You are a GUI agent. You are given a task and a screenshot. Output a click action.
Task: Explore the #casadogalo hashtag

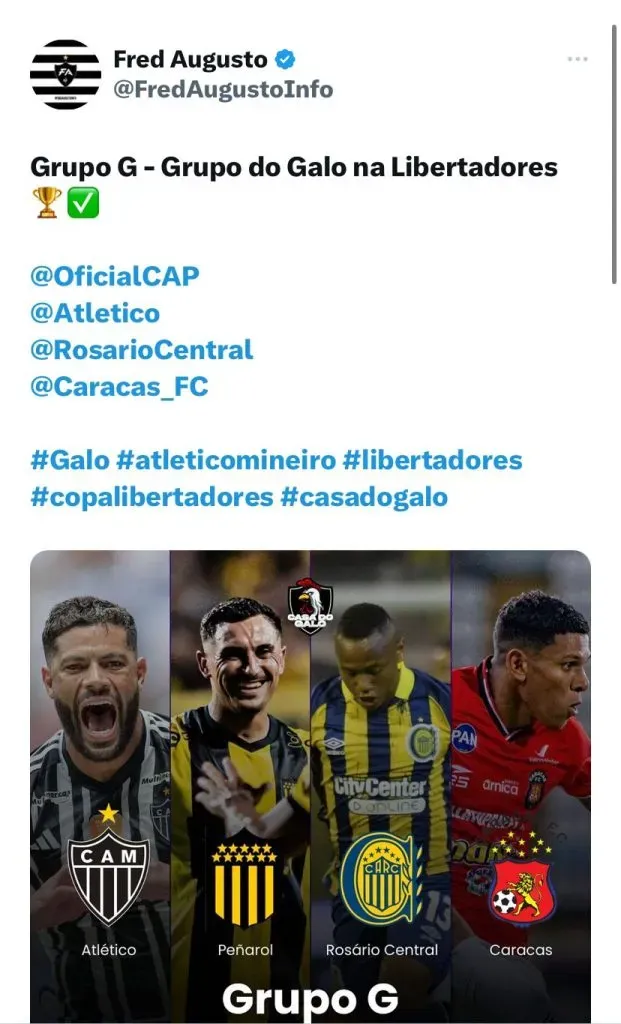coord(364,497)
